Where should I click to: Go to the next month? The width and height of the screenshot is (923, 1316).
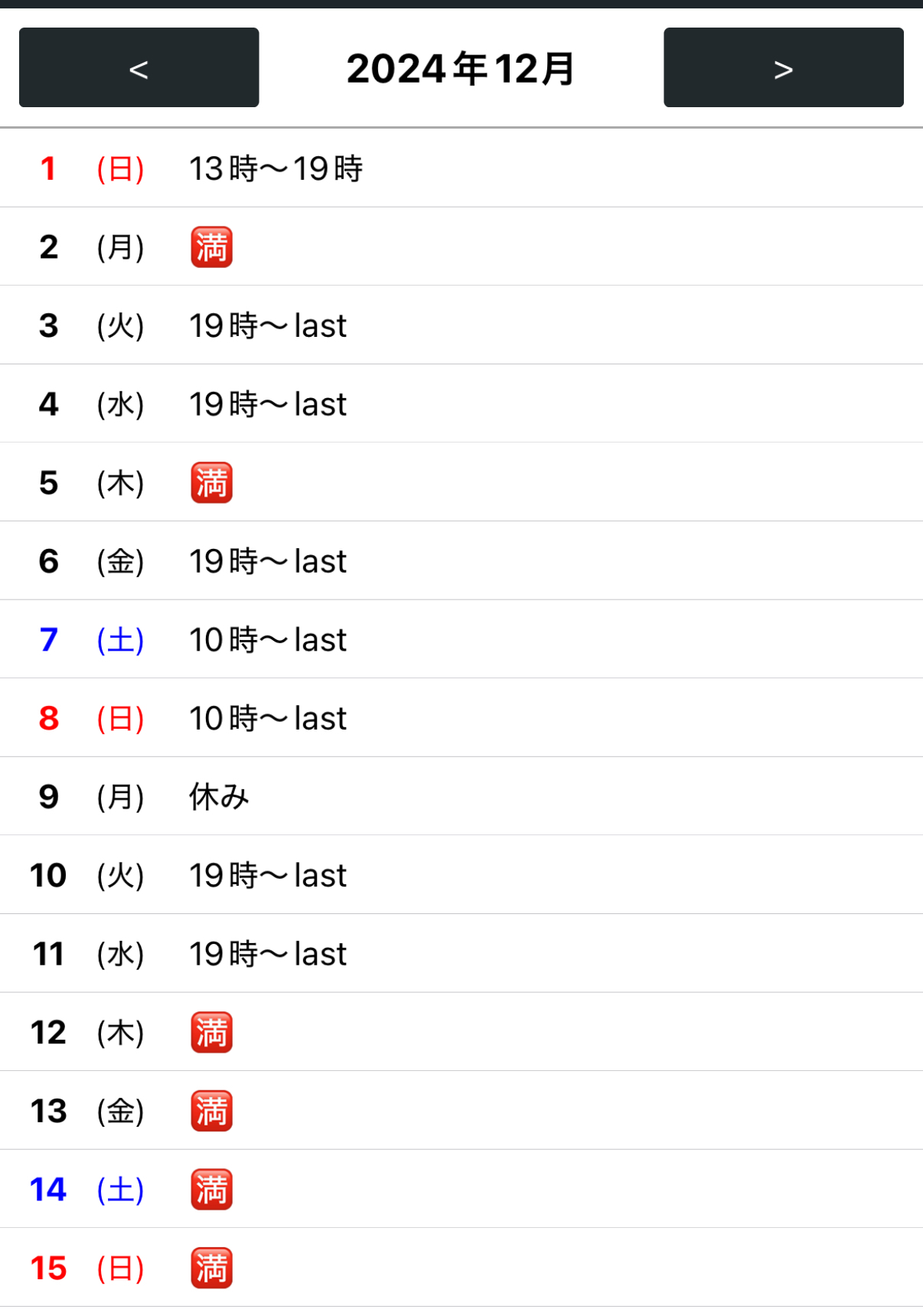click(783, 68)
